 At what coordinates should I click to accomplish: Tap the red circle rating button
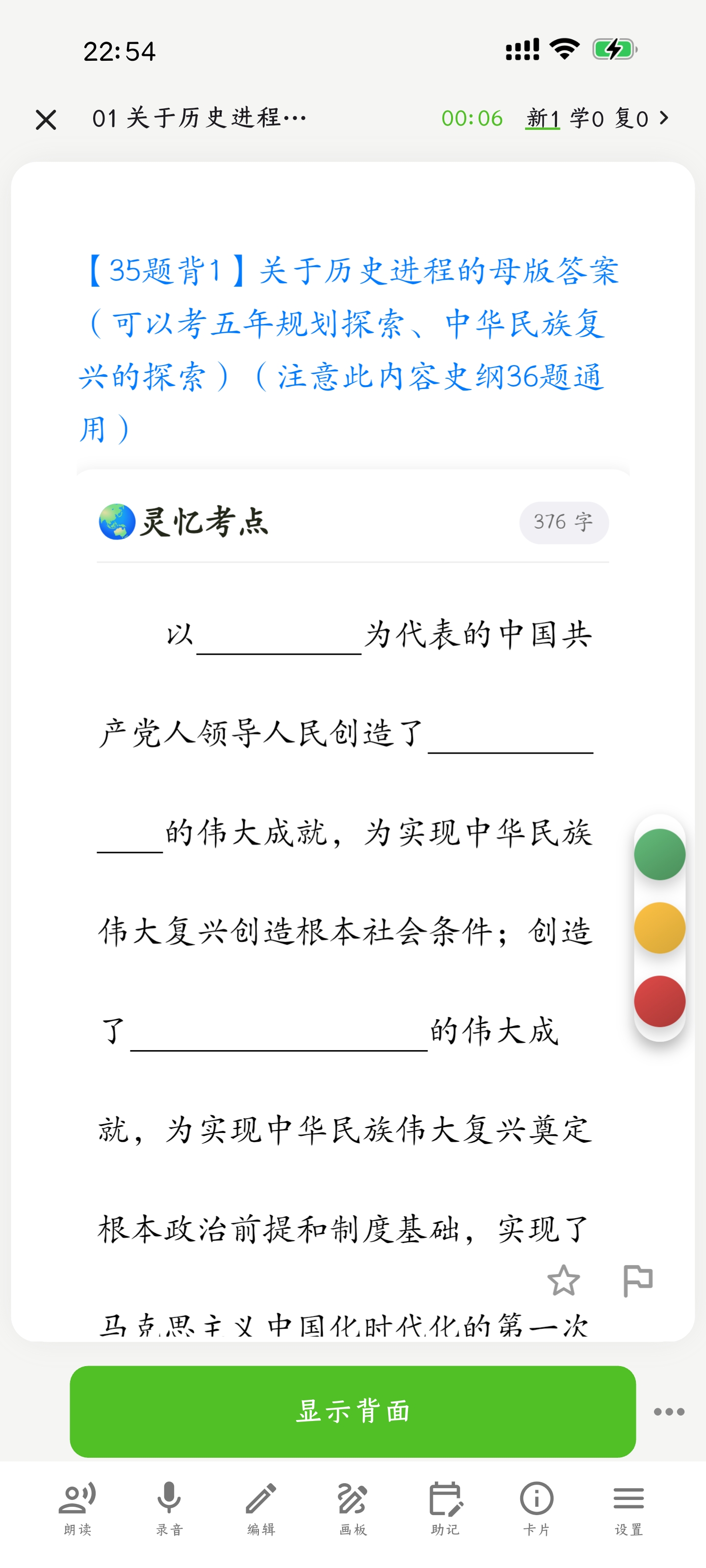(659, 1001)
